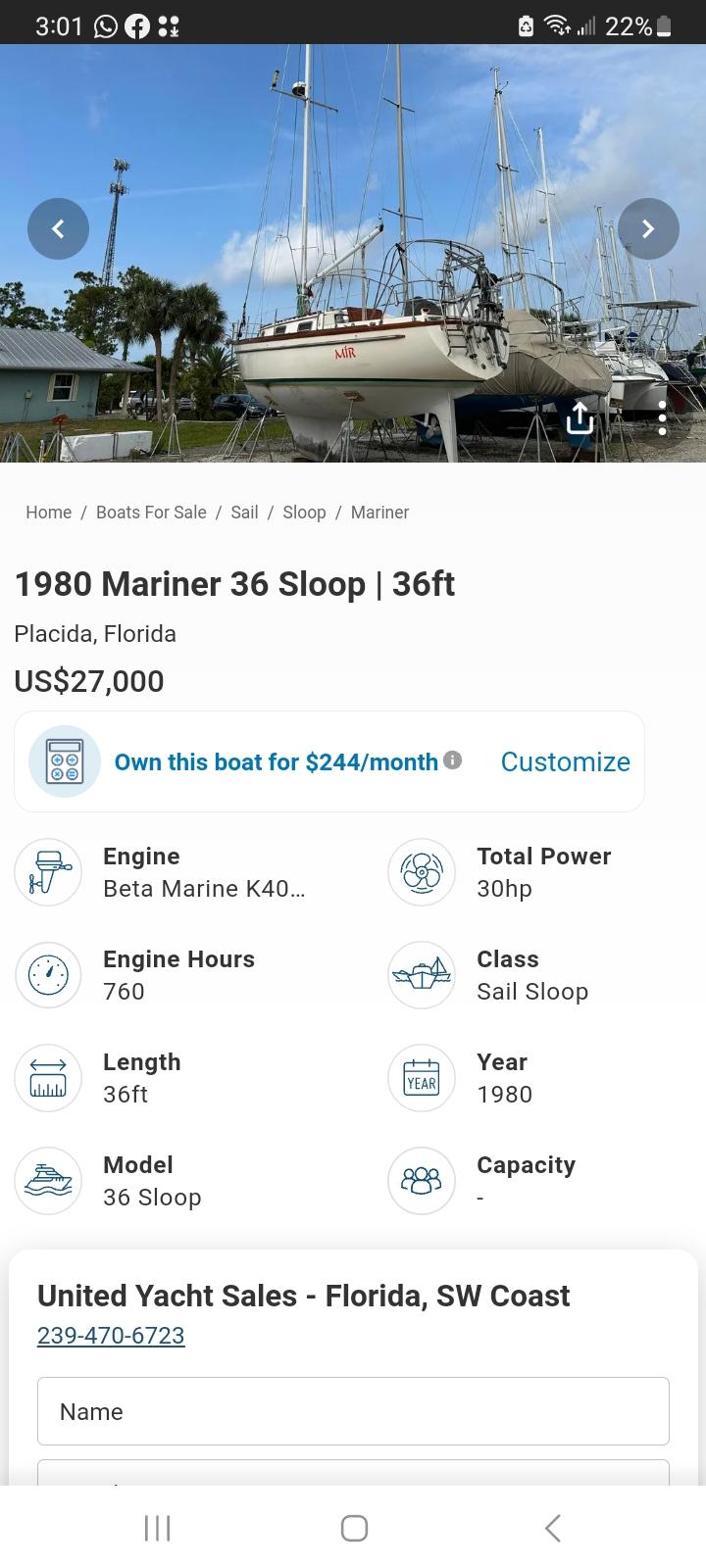
Task: Tap the info icon next to monthly price
Action: (x=452, y=759)
